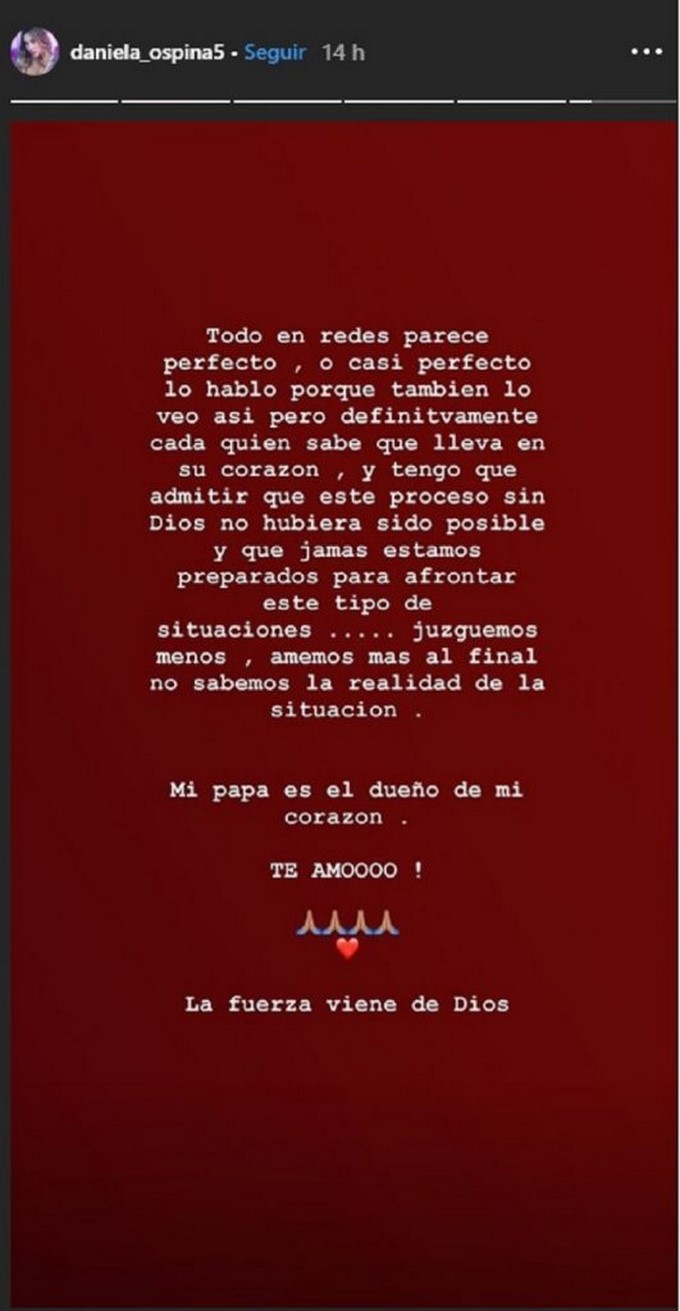Open the daniela_ospina5 username link
The height and width of the screenshot is (1311, 680).
pos(147,51)
